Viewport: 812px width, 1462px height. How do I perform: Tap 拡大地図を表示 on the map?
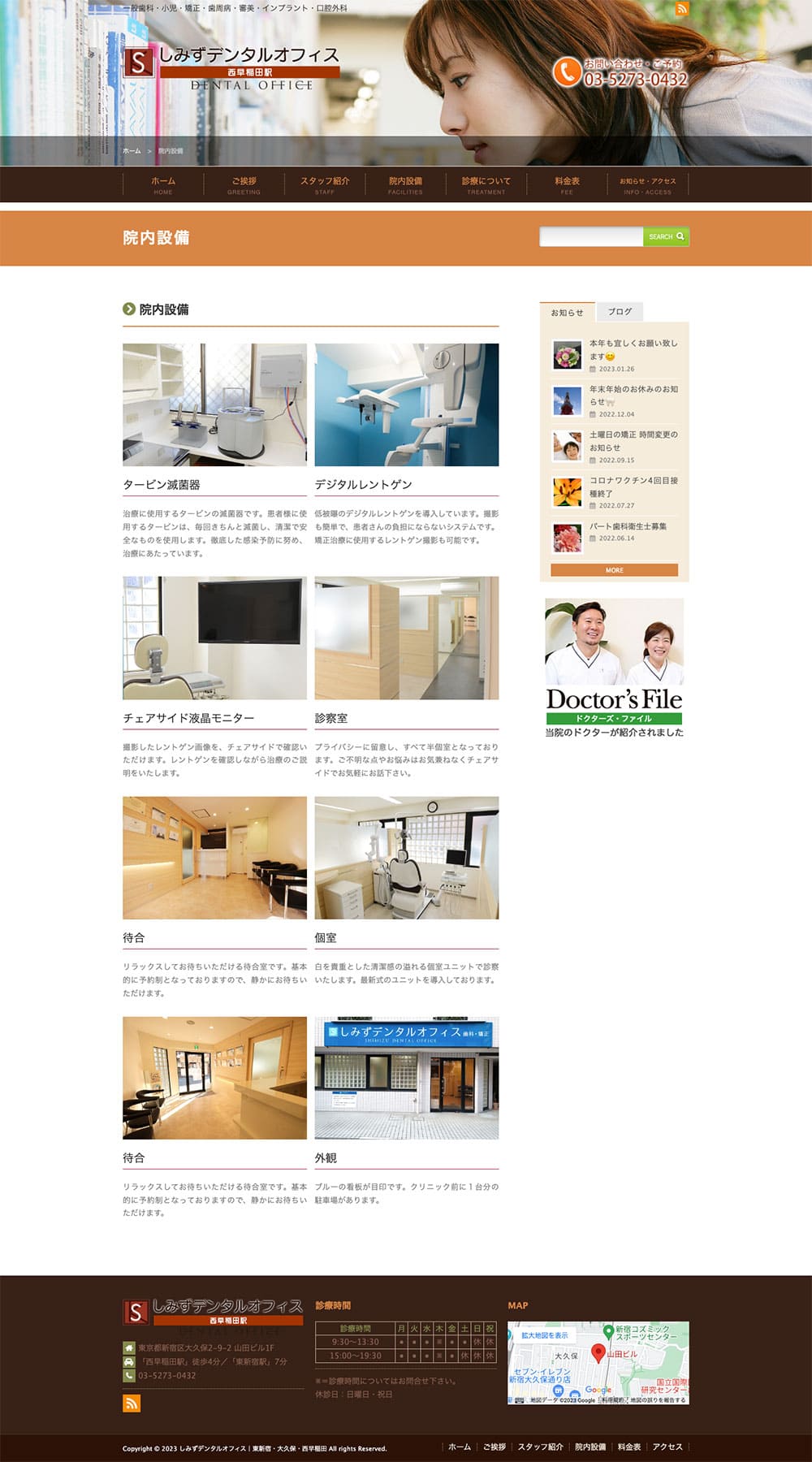click(x=545, y=1335)
